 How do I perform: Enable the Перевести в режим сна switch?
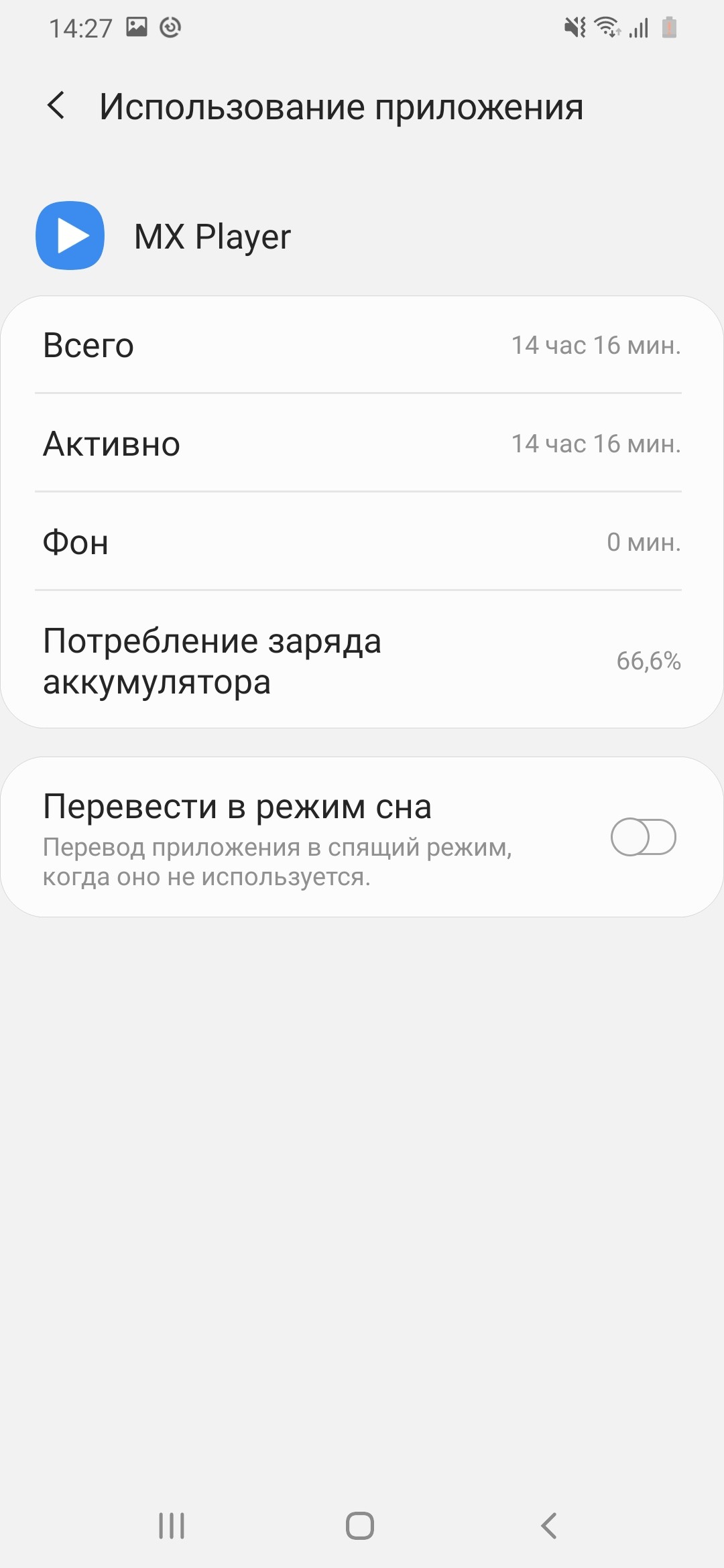(643, 837)
